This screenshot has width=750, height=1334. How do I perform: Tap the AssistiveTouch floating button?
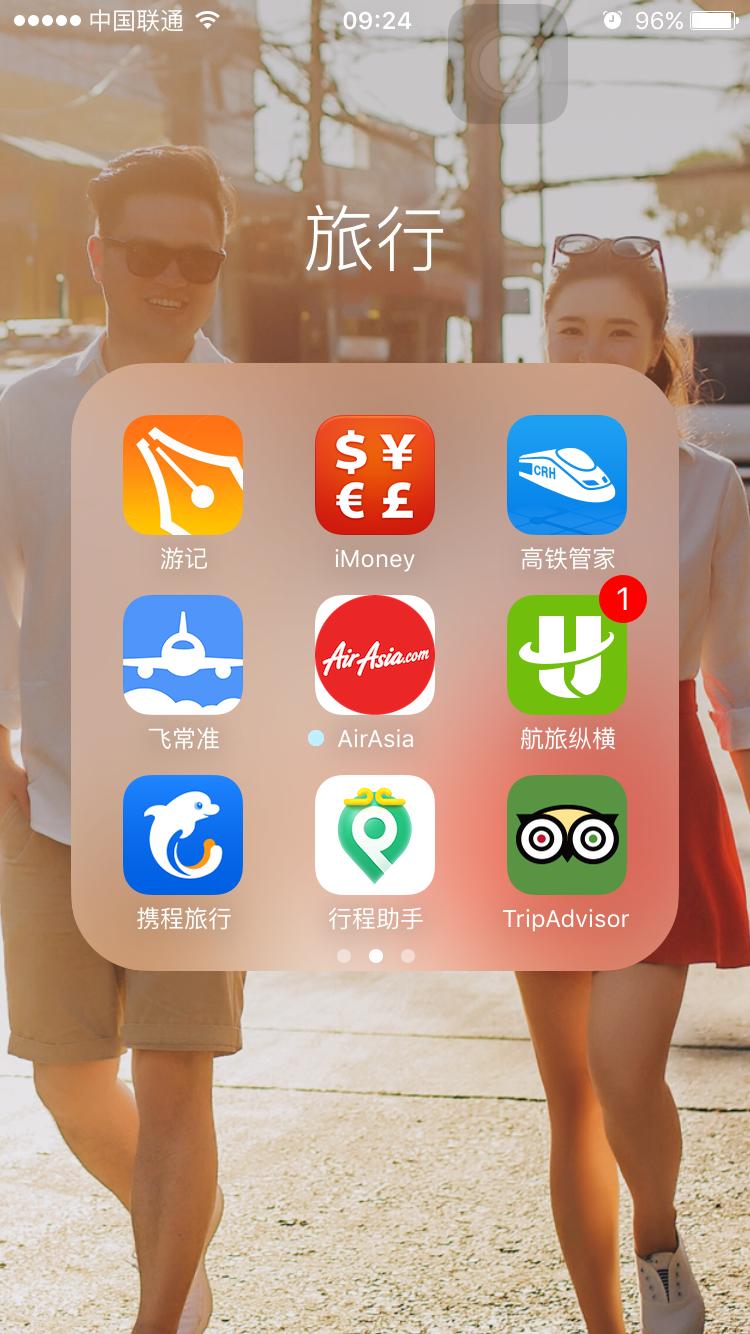coord(508,64)
